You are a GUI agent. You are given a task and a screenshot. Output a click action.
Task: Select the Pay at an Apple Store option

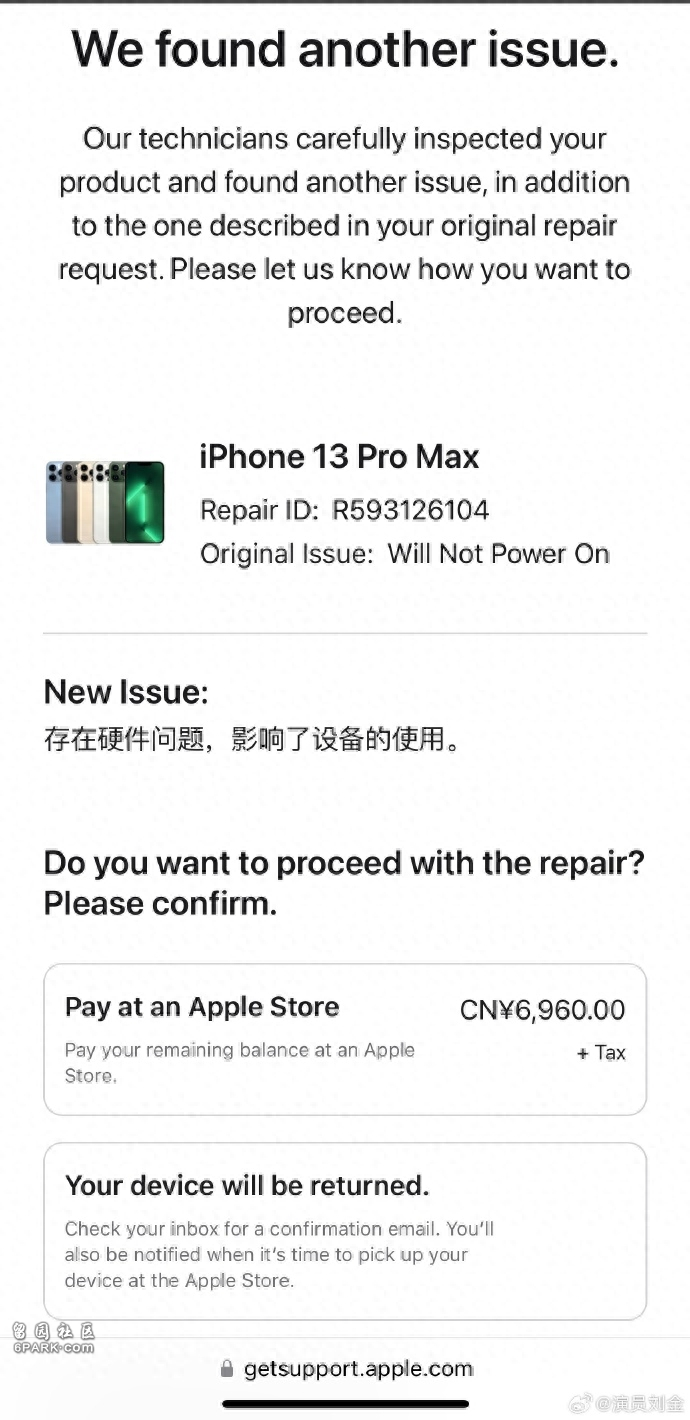(345, 1039)
